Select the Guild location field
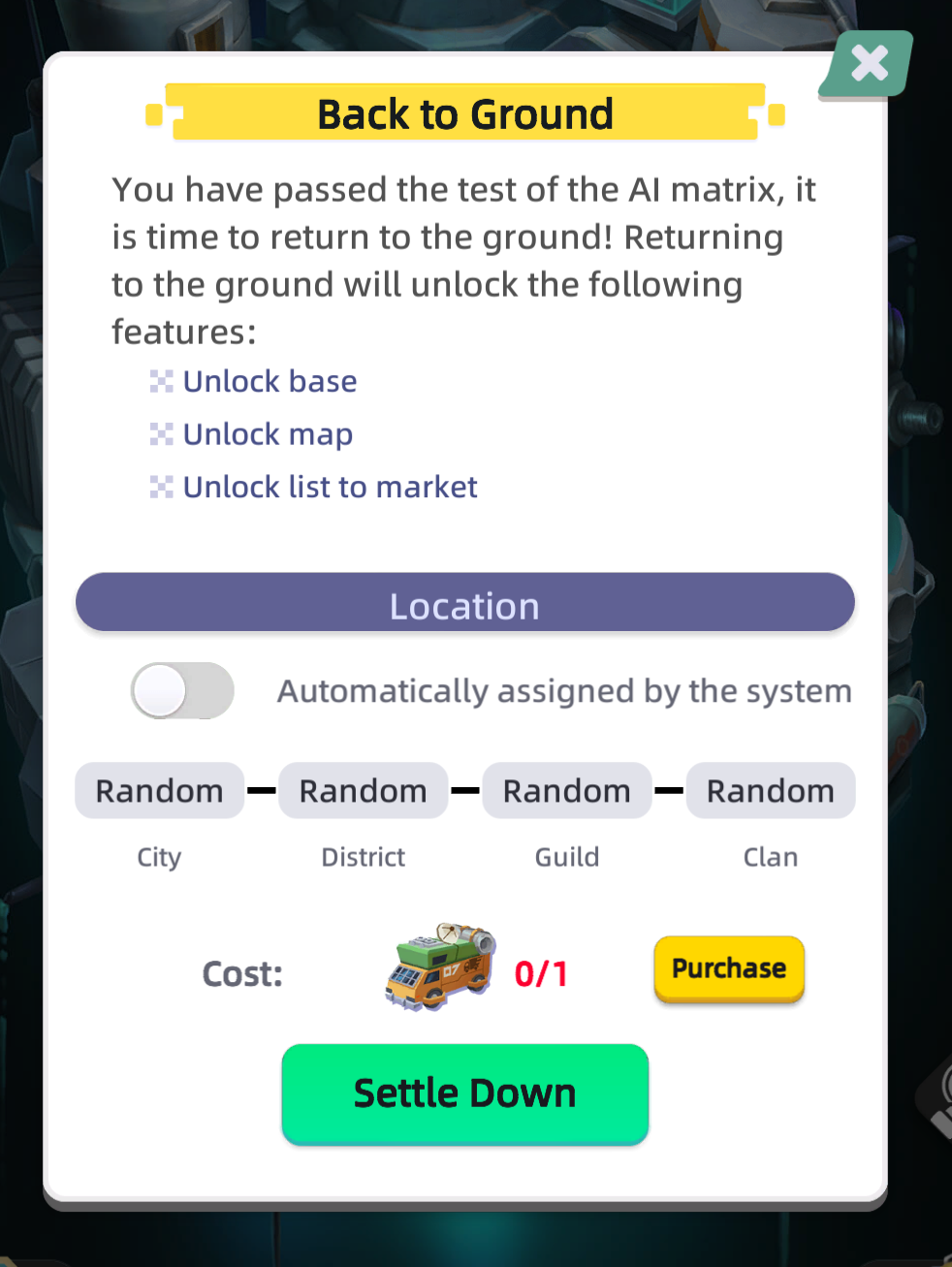 (567, 791)
